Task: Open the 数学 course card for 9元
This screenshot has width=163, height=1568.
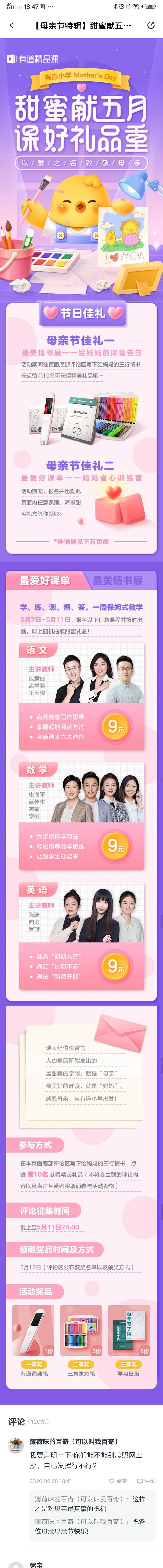Action: coord(81,816)
